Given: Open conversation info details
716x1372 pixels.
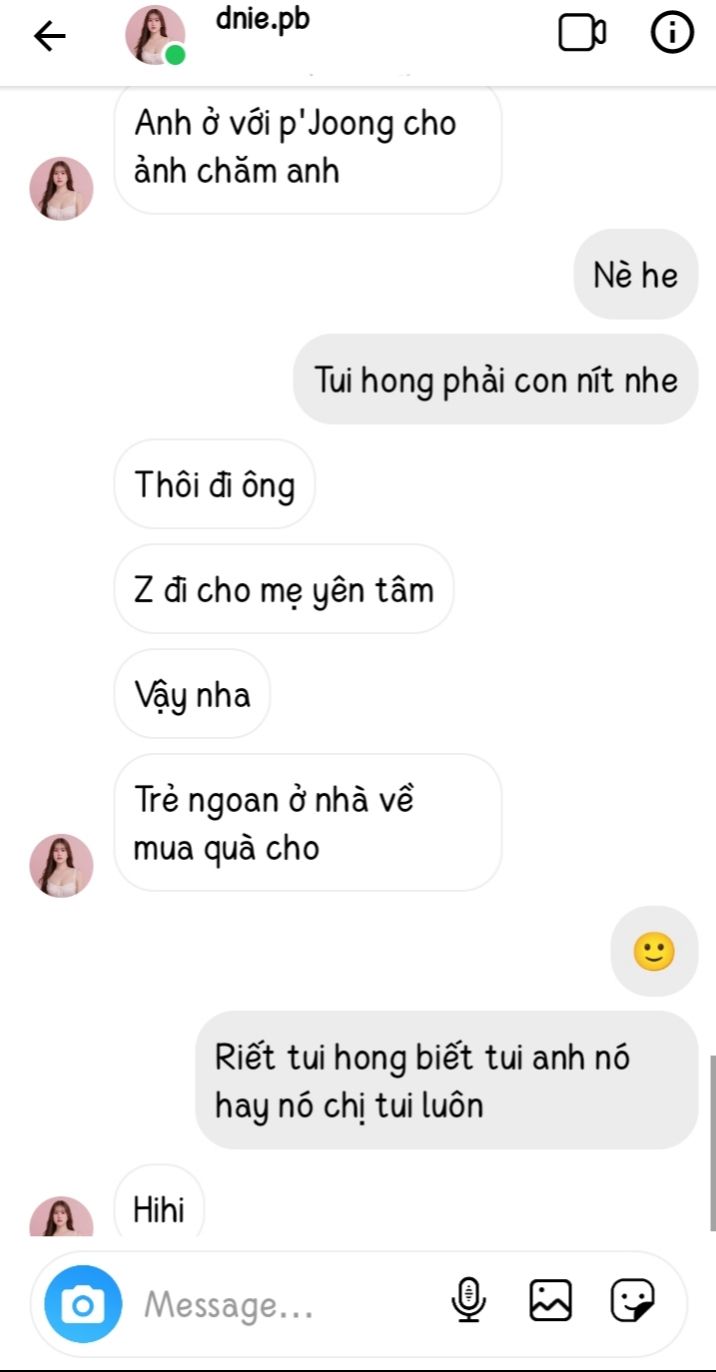Looking at the screenshot, I should [x=672, y=34].
